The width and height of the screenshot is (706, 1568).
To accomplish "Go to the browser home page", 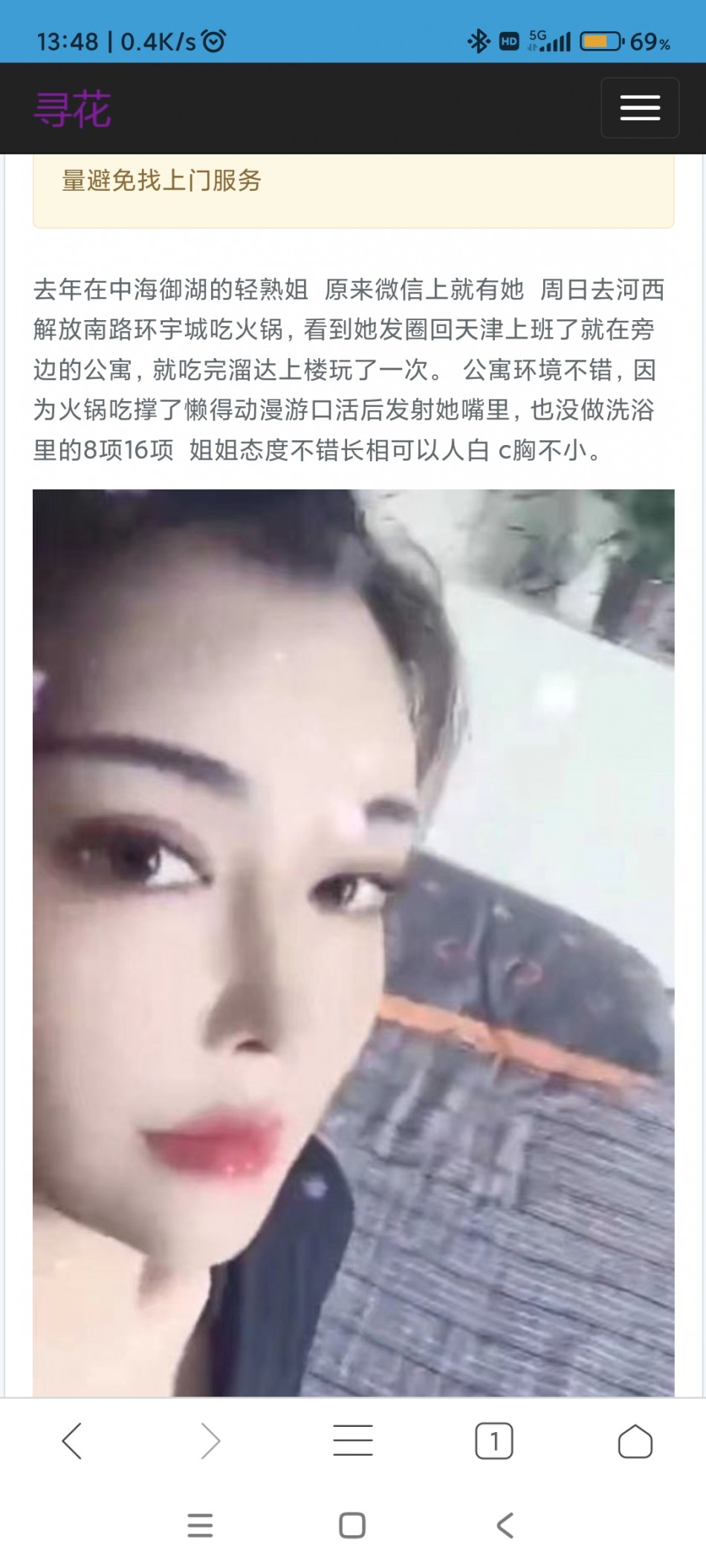I will [x=635, y=1442].
